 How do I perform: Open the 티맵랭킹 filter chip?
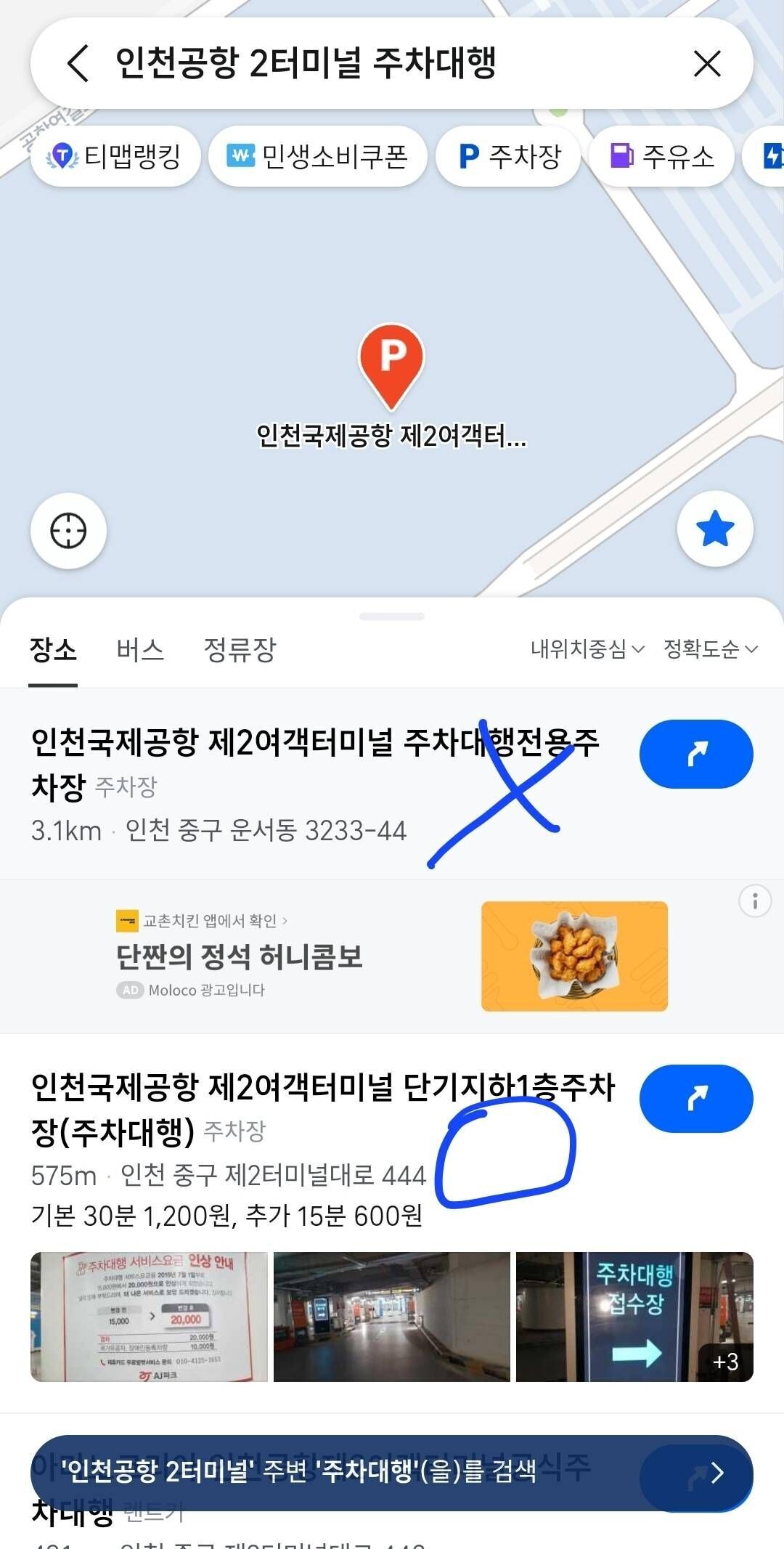[115, 155]
